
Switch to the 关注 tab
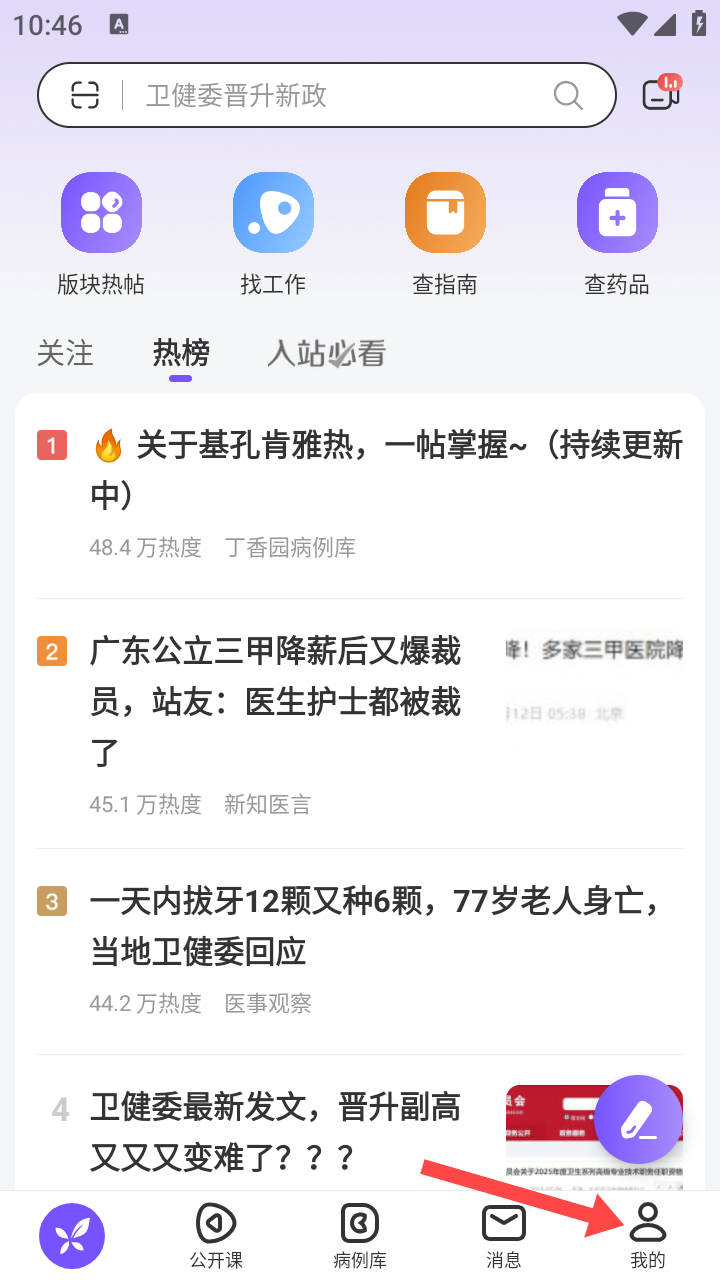(65, 353)
